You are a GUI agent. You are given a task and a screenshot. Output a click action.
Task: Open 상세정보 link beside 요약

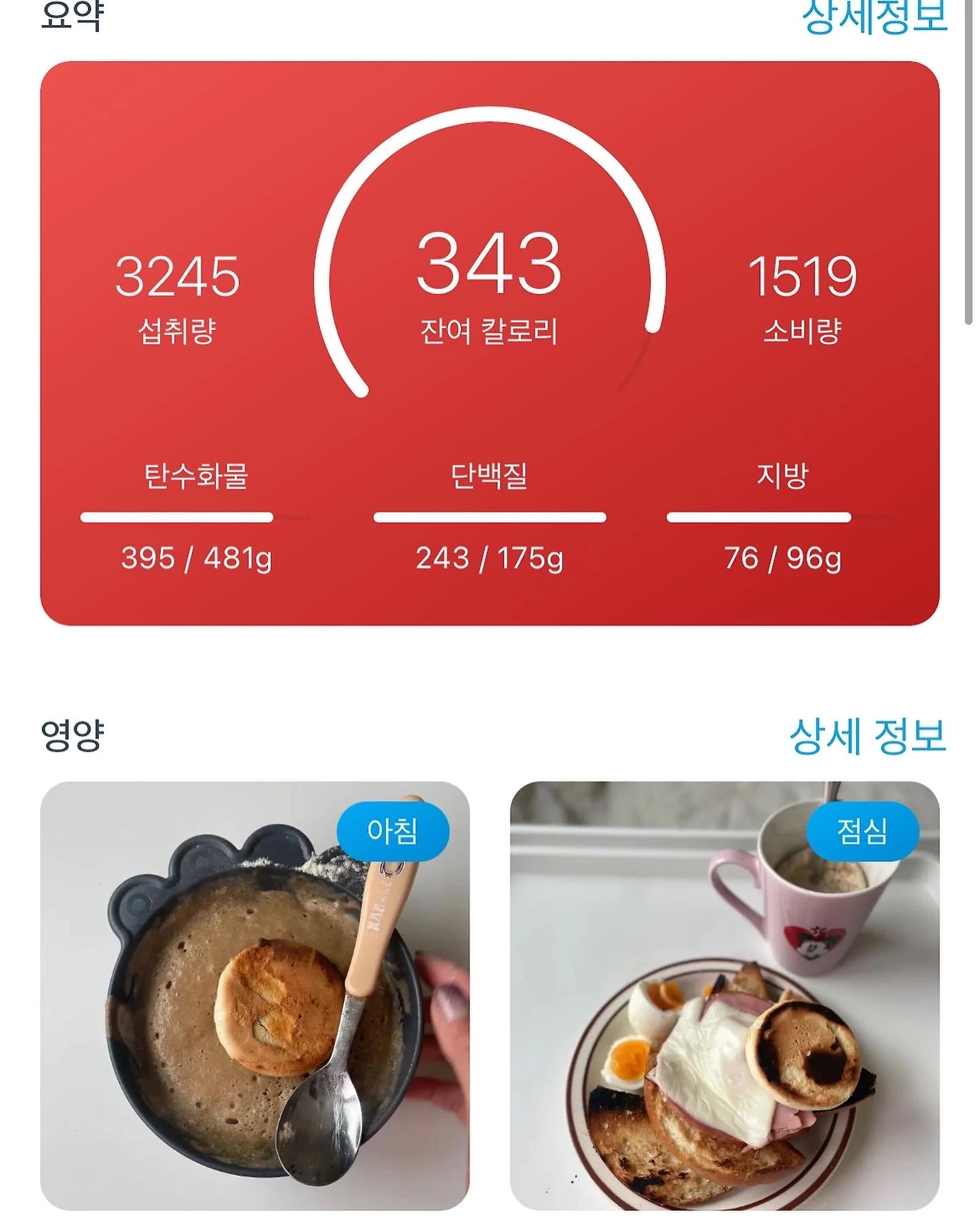coord(874,17)
